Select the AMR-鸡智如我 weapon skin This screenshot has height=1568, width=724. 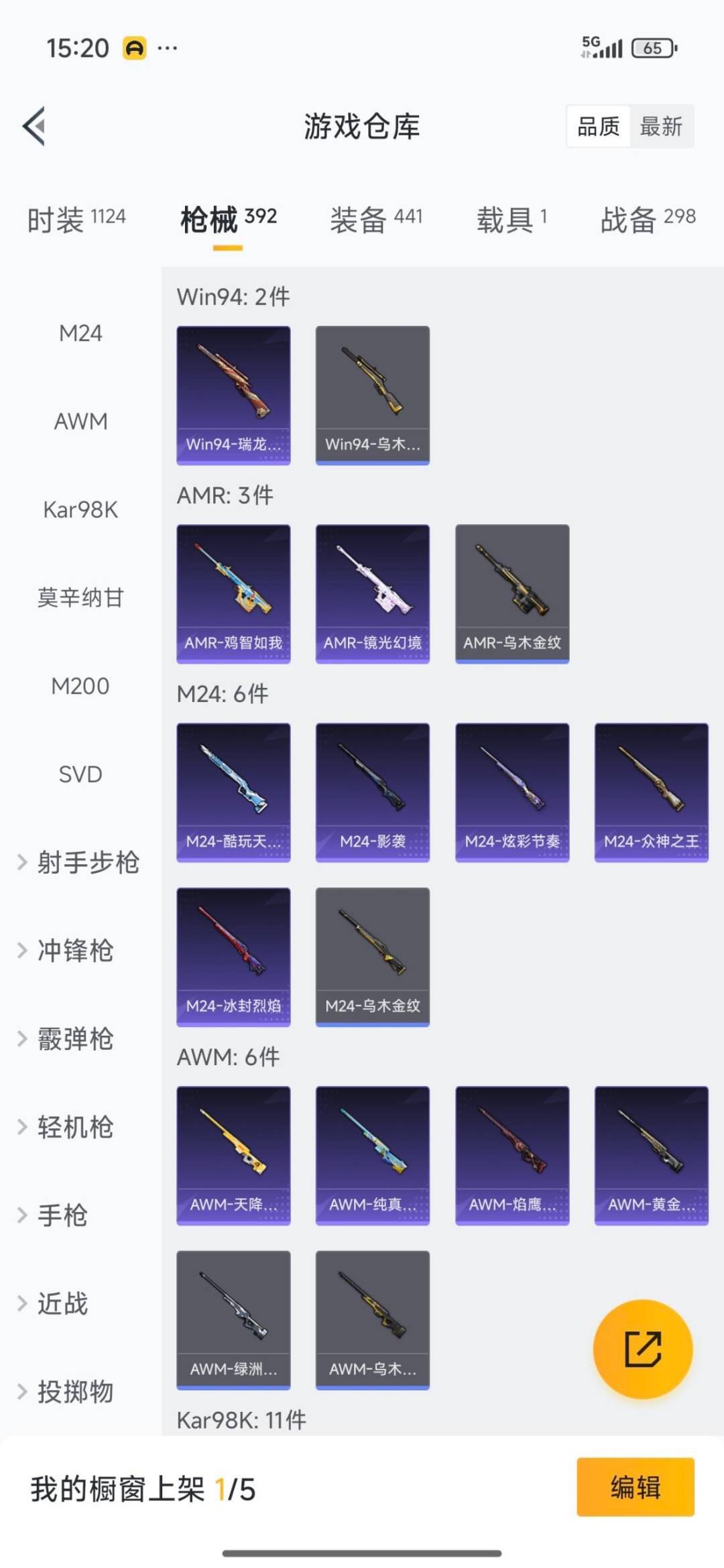[233, 591]
